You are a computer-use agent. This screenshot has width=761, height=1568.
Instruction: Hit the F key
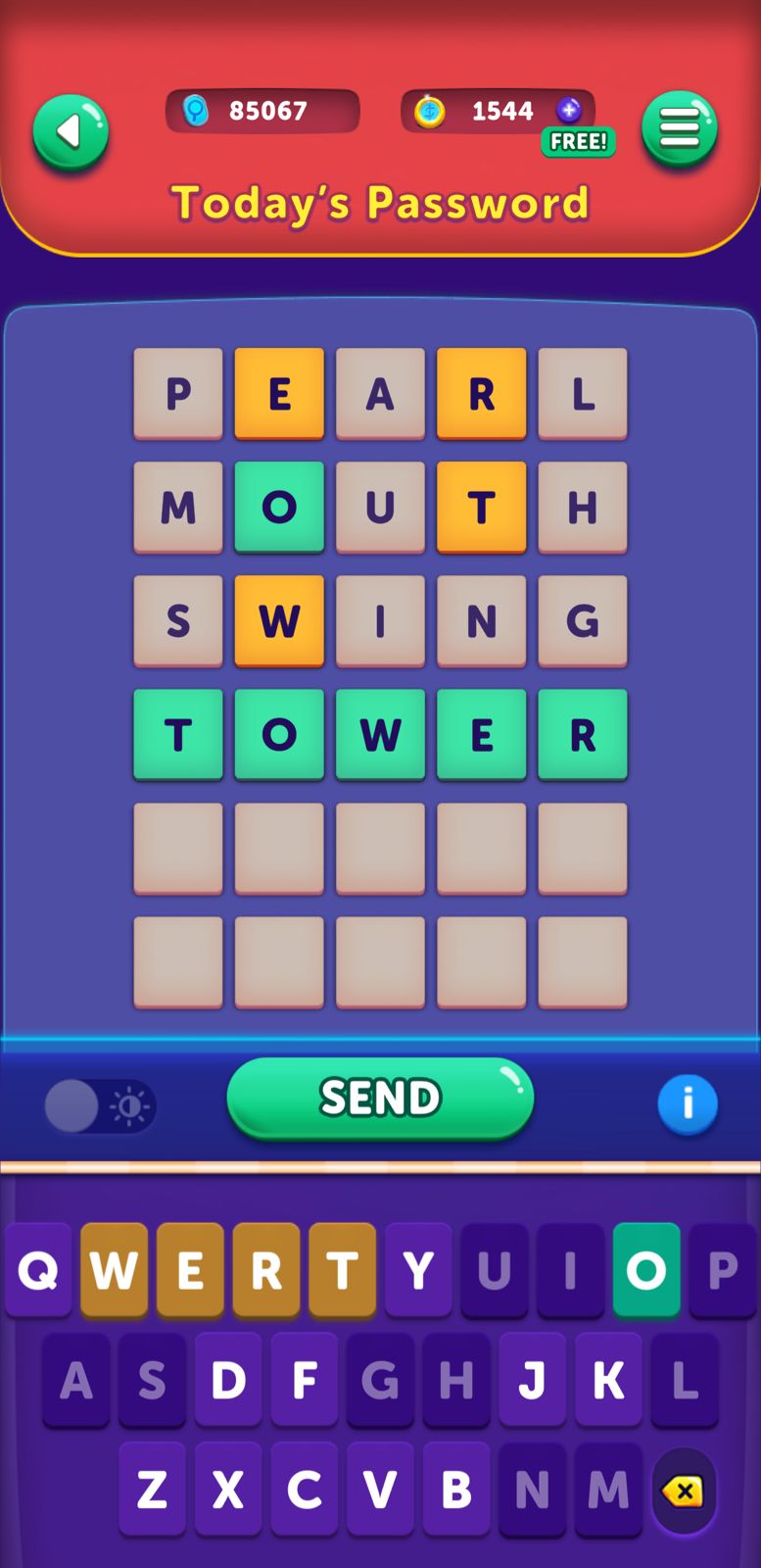tap(304, 1380)
